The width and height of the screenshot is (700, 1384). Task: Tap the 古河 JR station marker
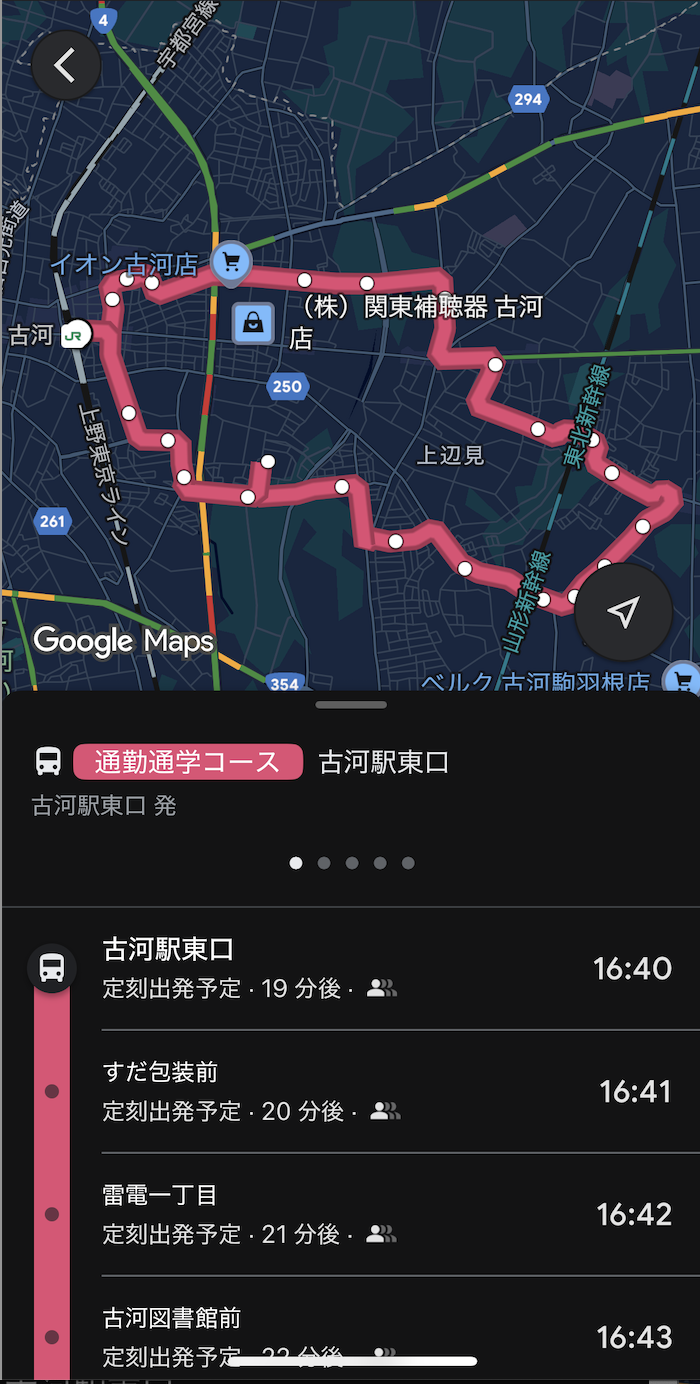click(74, 335)
